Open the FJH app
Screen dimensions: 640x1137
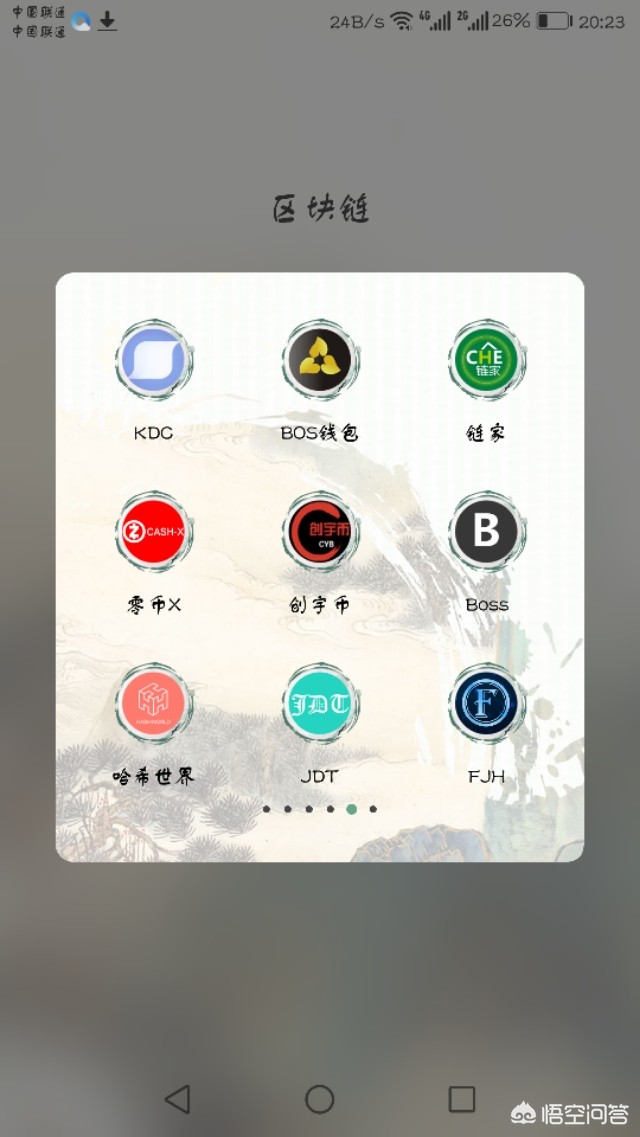486,704
